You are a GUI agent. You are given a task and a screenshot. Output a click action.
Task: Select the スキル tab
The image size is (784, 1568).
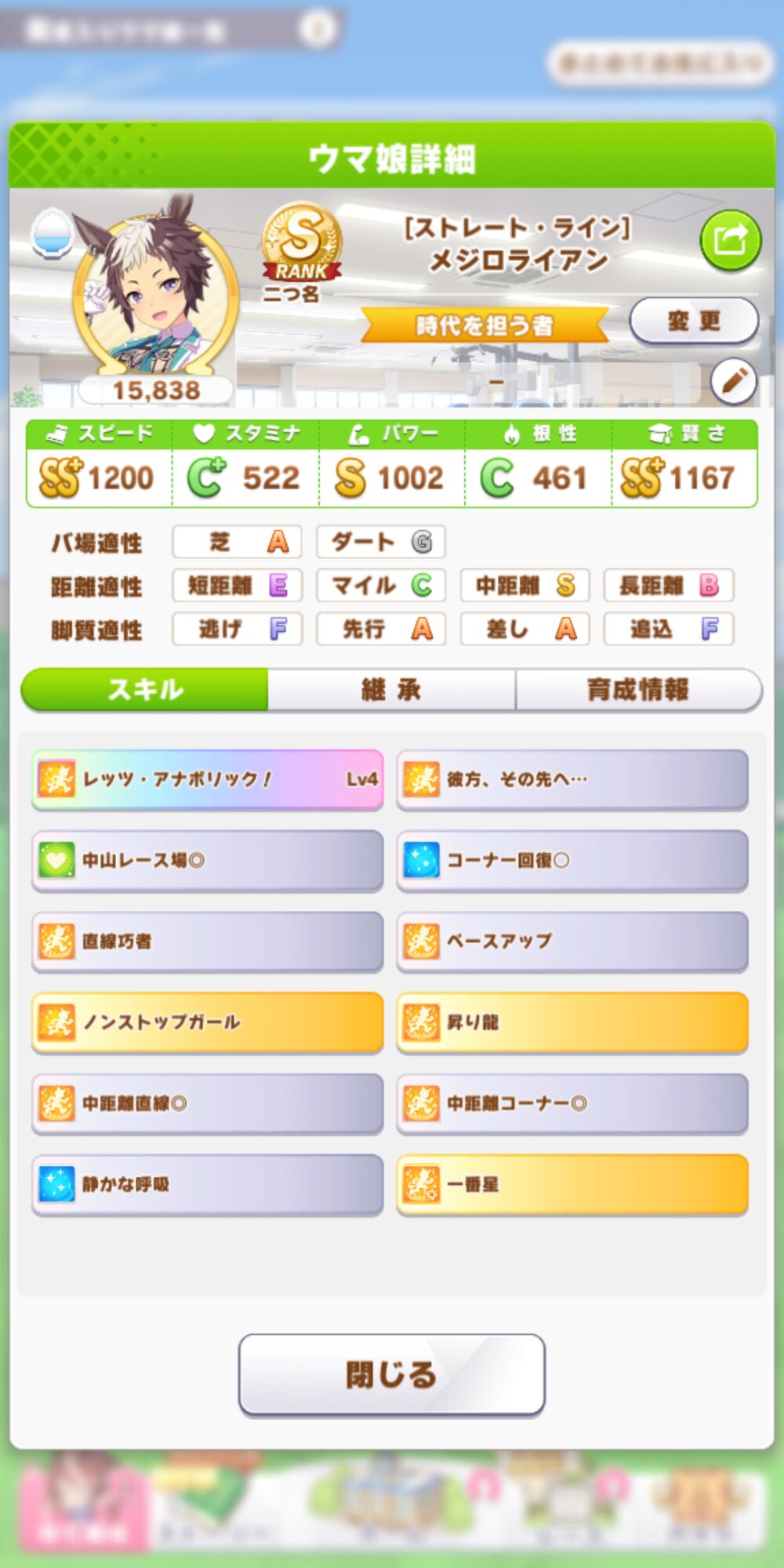click(145, 690)
